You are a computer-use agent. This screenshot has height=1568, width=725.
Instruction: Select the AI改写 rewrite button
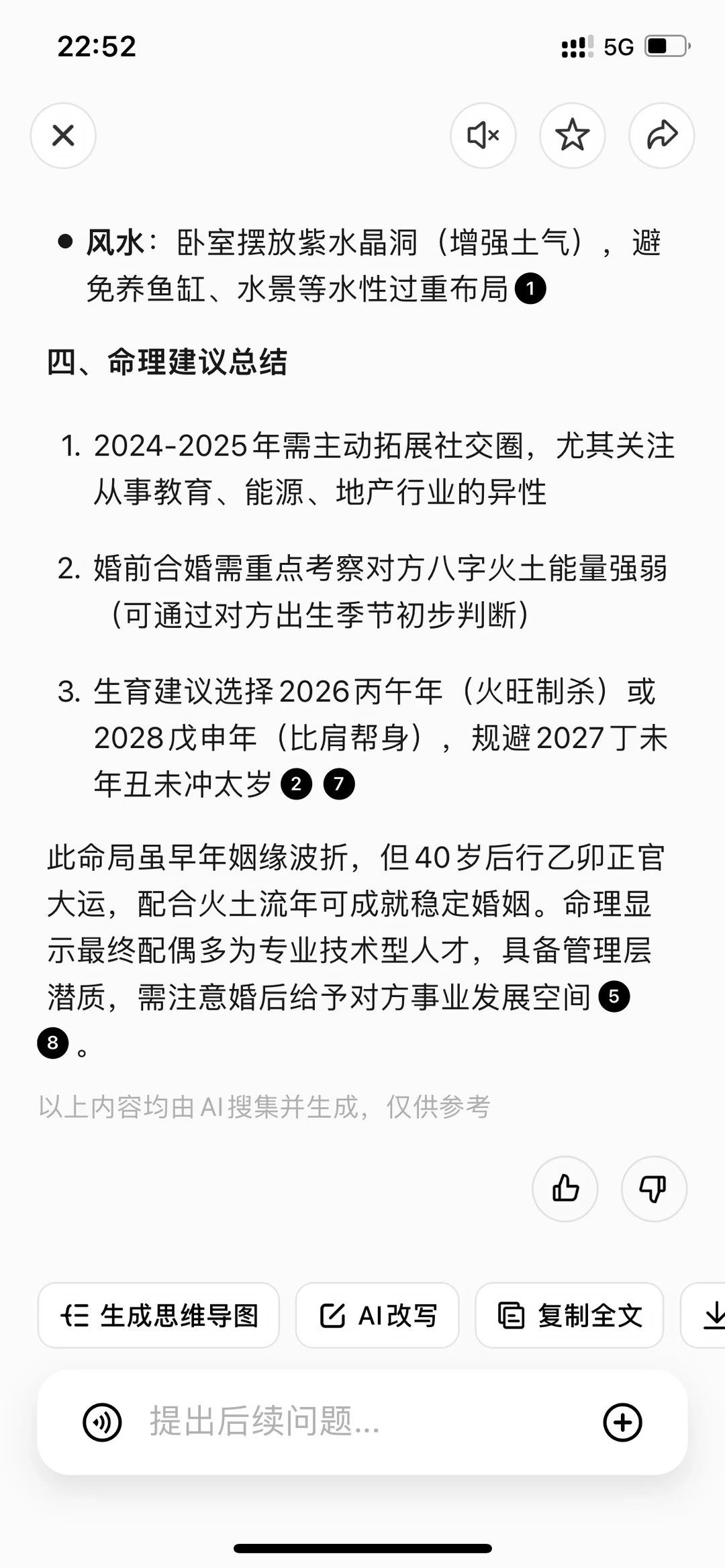click(377, 1316)
